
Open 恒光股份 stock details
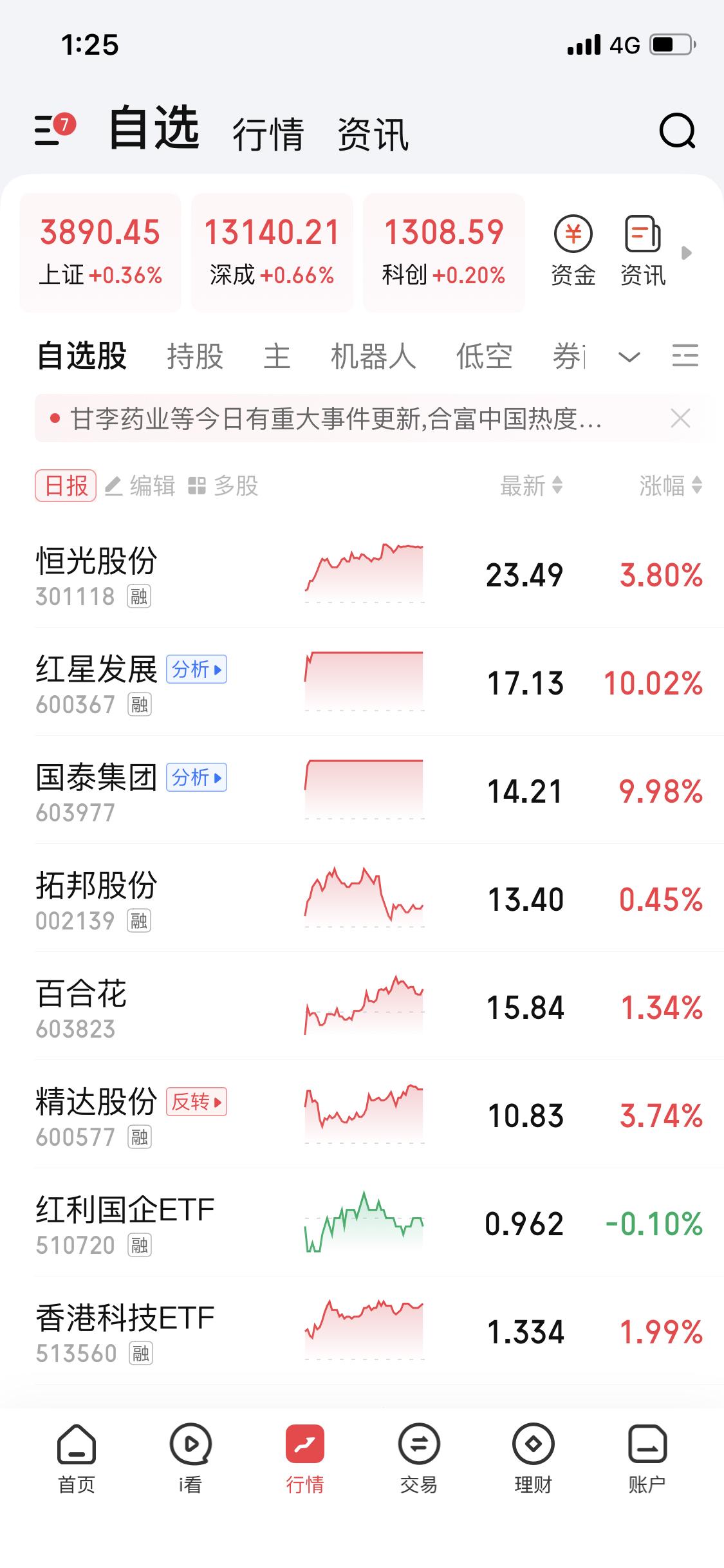point(97,574)
